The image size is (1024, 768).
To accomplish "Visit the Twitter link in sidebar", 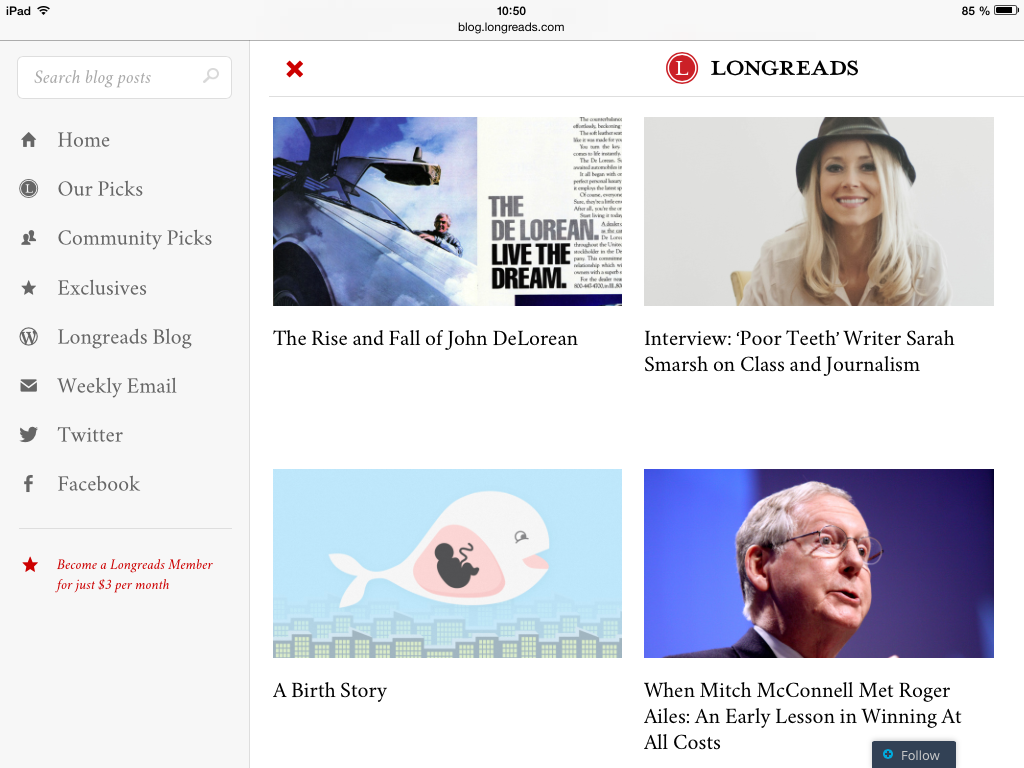I will pos(90,435).
